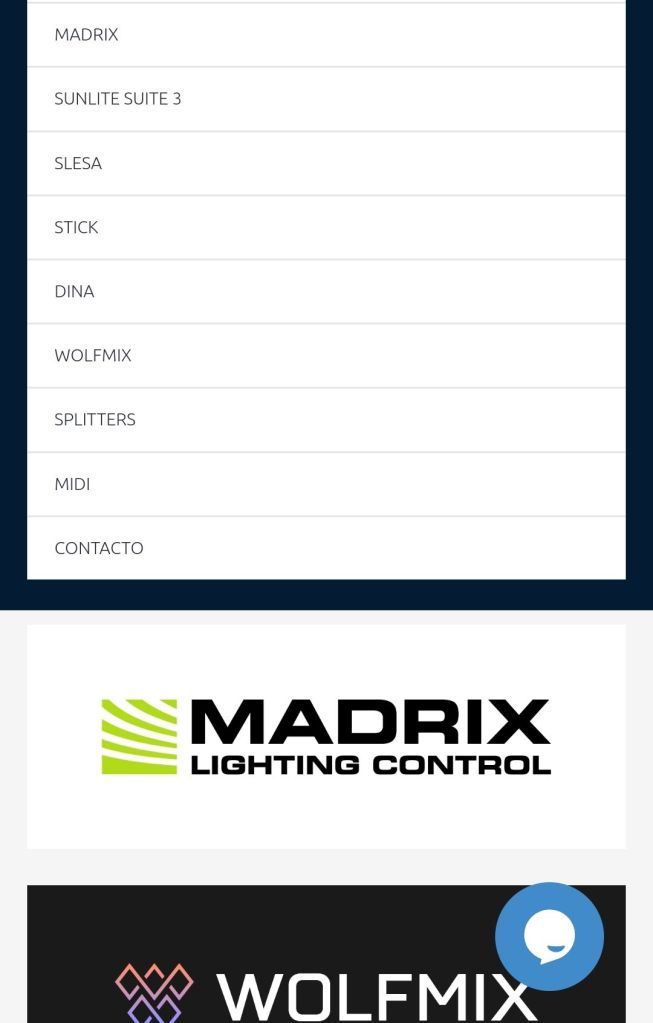Go to the MIDI section

pyautogui.click(x=72, y=483)
